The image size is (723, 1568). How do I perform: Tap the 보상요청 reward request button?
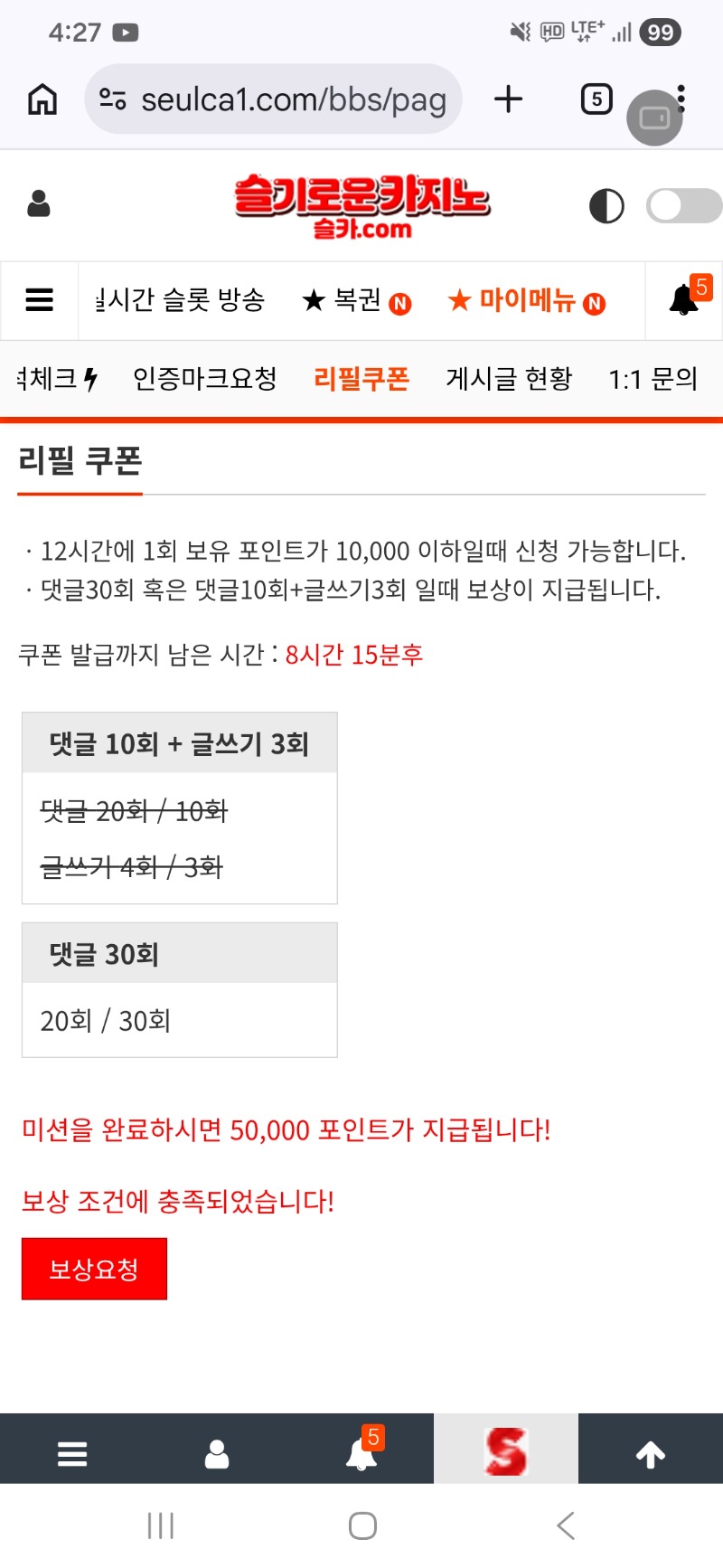[94, 1269]
